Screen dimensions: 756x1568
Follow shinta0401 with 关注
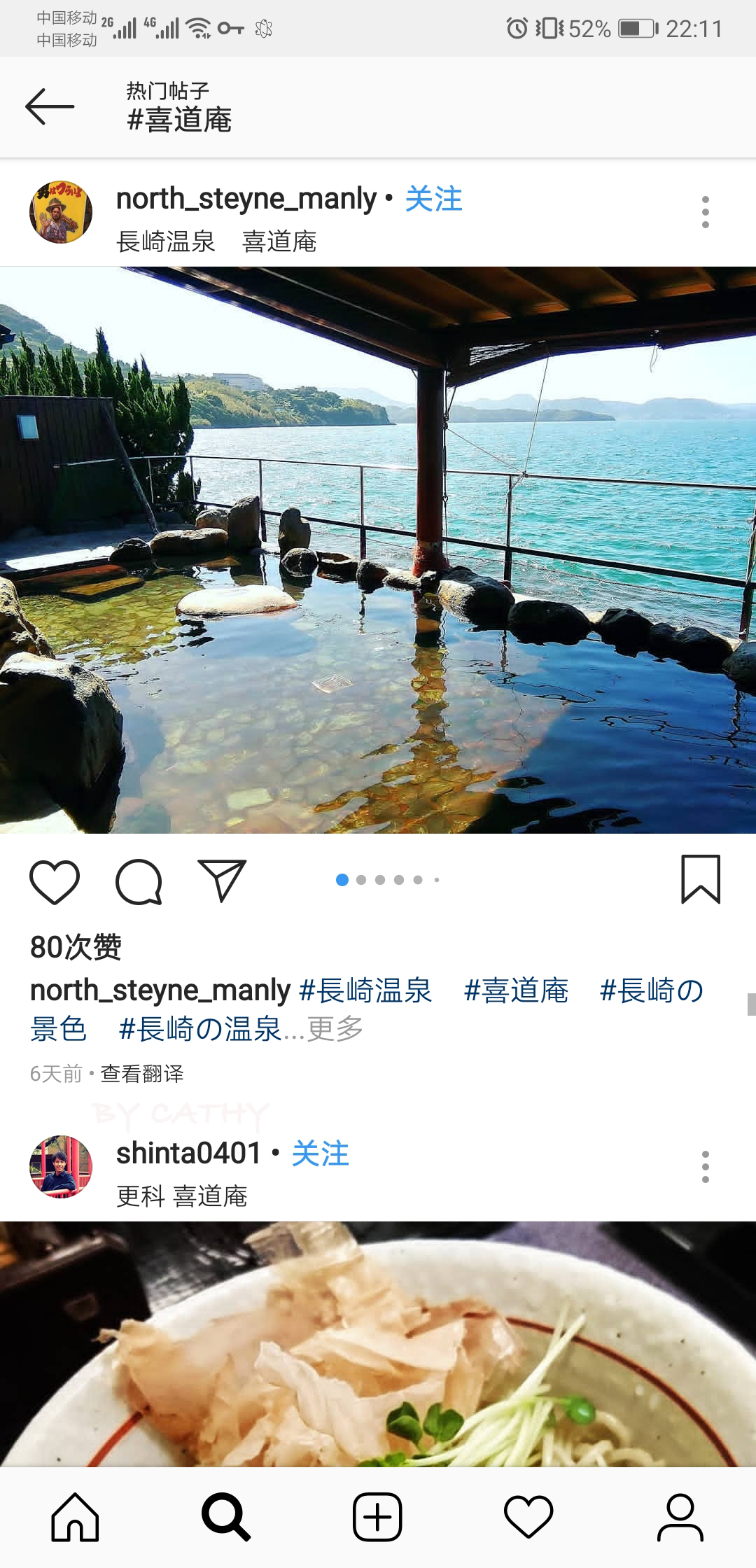[320, 1154]
